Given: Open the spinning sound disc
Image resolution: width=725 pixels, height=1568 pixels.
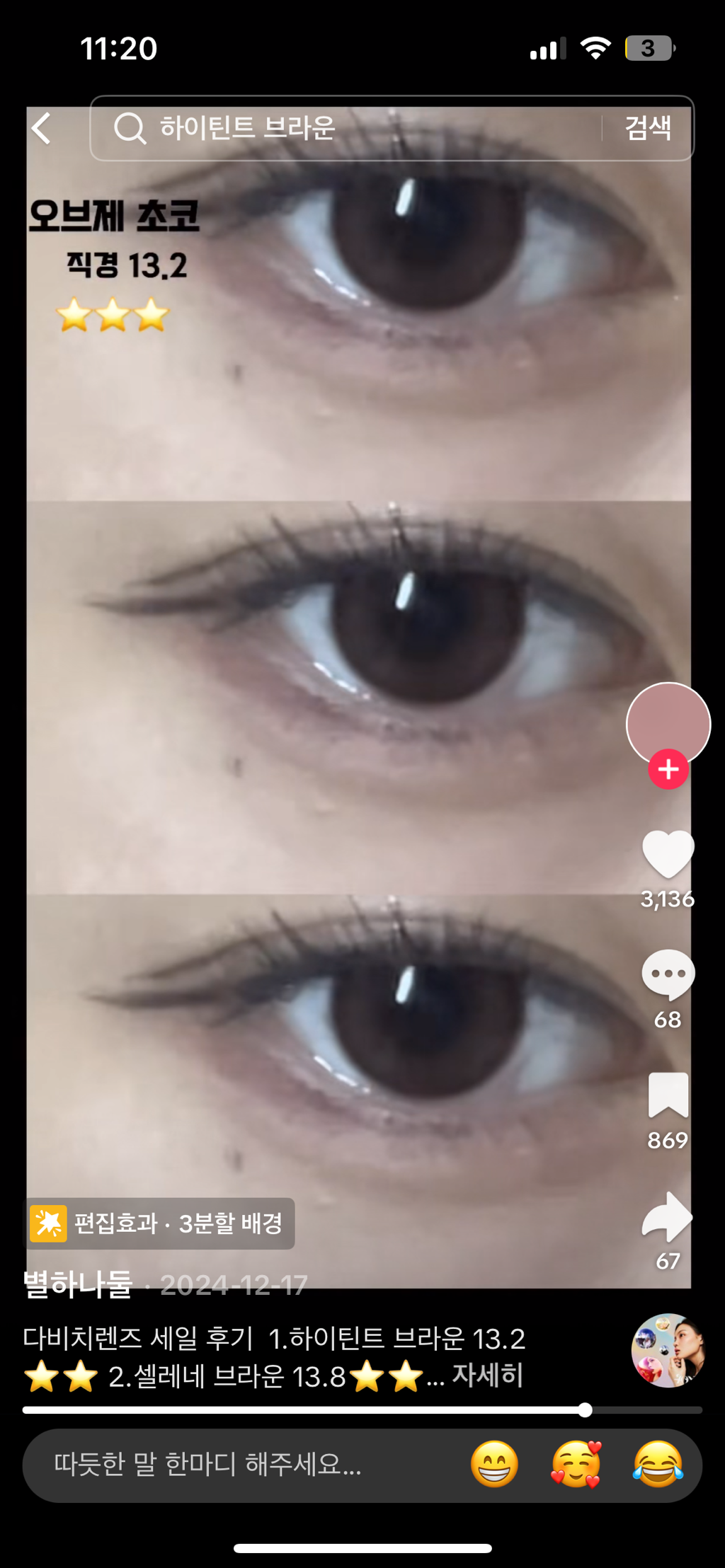Looking at the screenshot, I should [x=668, y=1350].
